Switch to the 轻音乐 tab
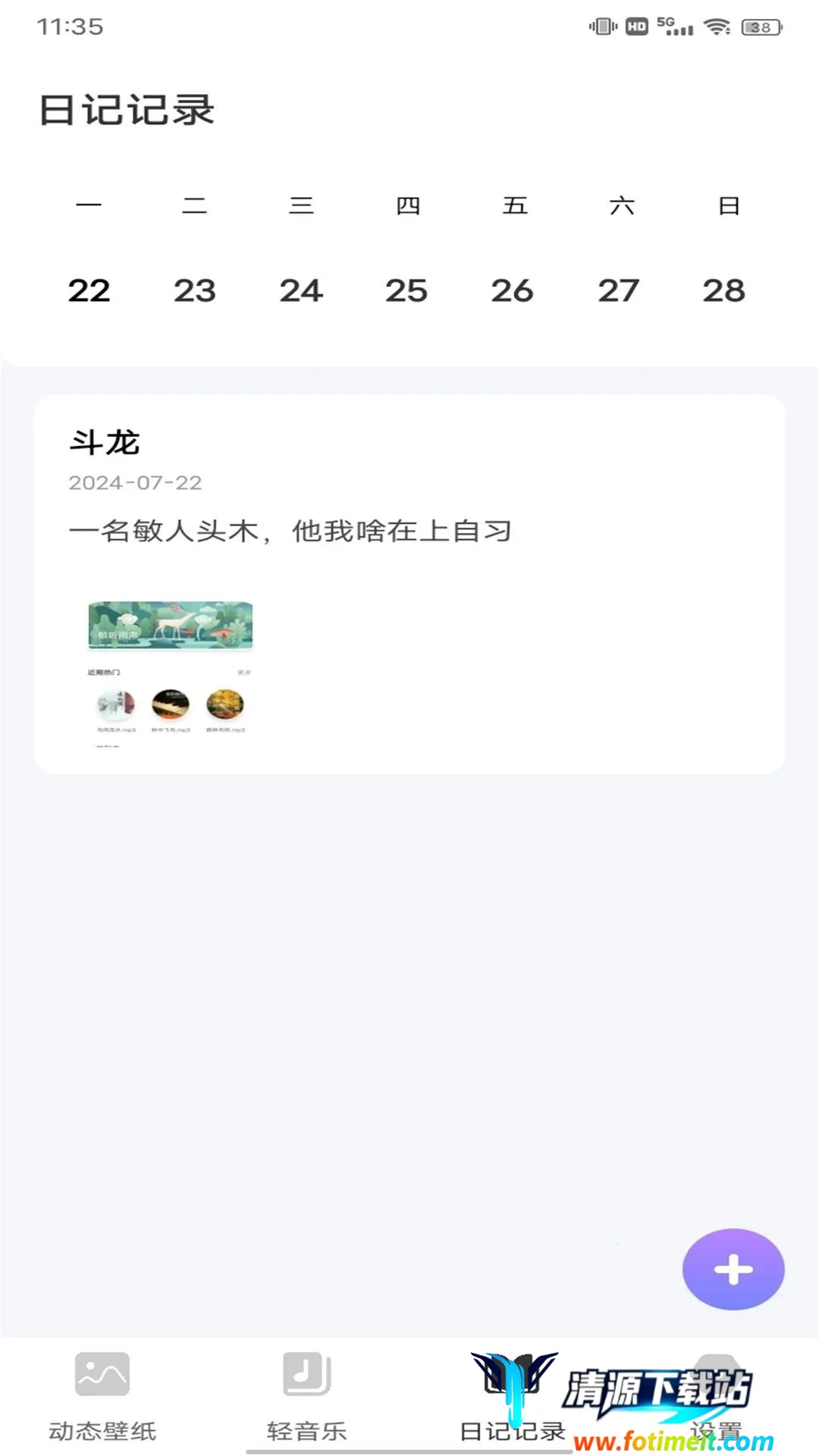Image resolution: width=819 pixels, height=1456 pixels. coord(307,1395)
